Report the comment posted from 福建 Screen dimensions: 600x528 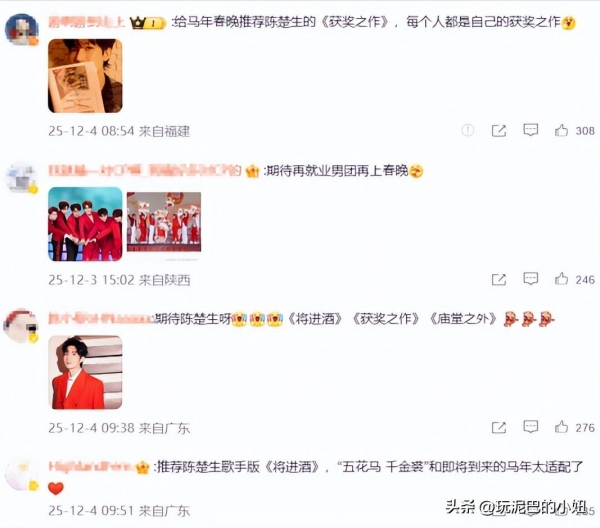click(468, 131)
